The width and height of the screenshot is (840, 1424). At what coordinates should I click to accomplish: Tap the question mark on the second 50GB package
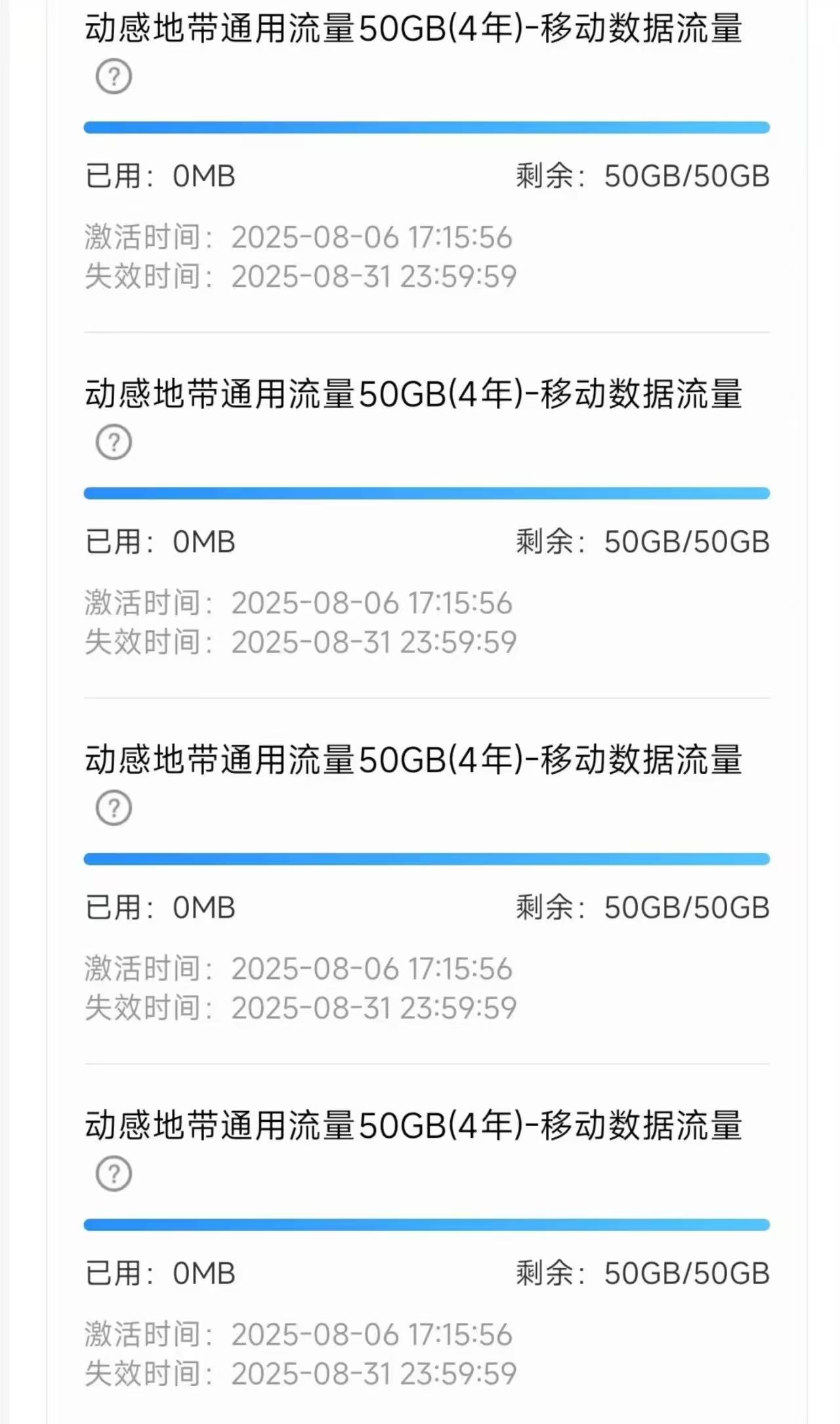114,442
